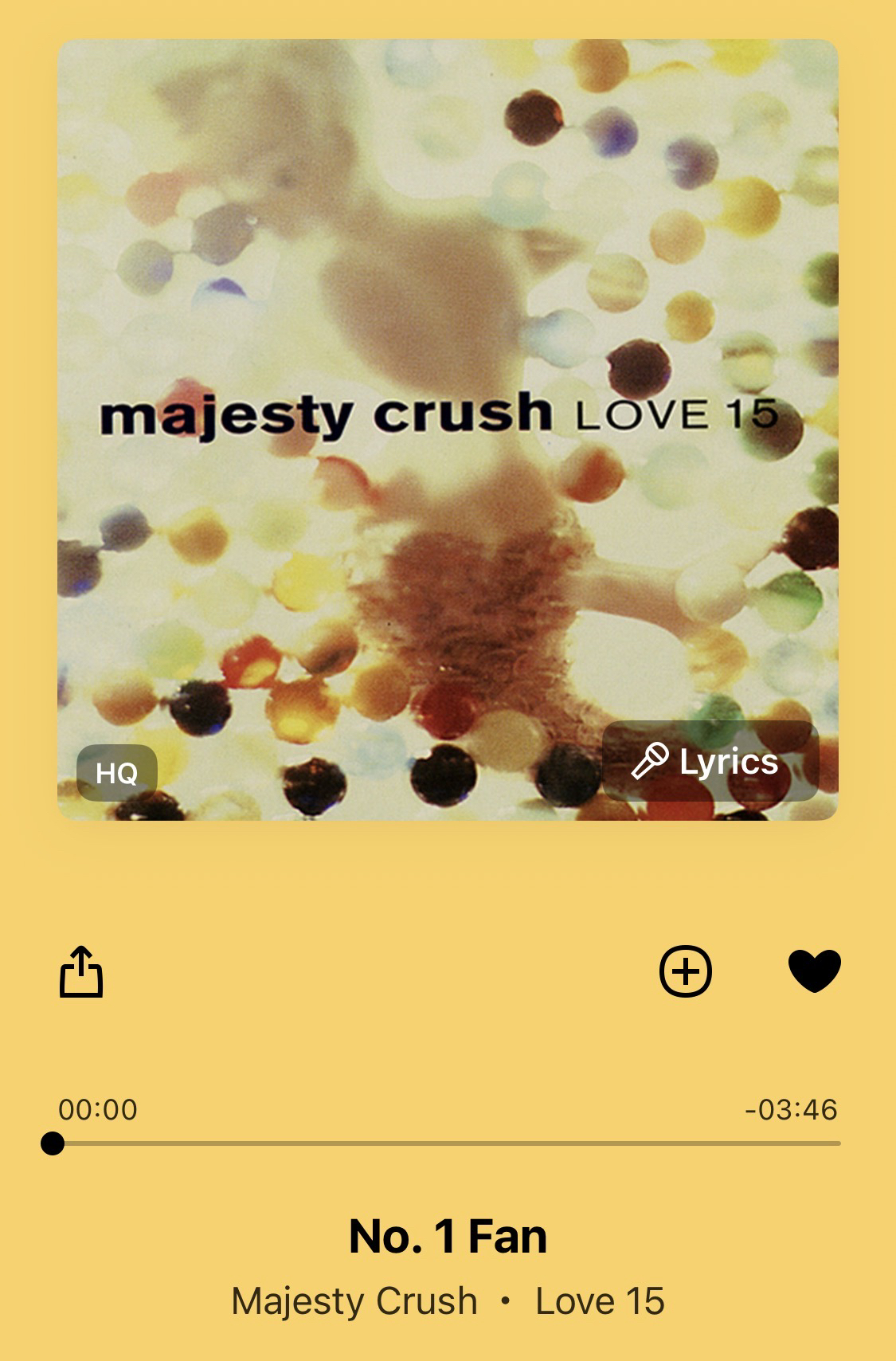Share this song

[x=81, y=971]
